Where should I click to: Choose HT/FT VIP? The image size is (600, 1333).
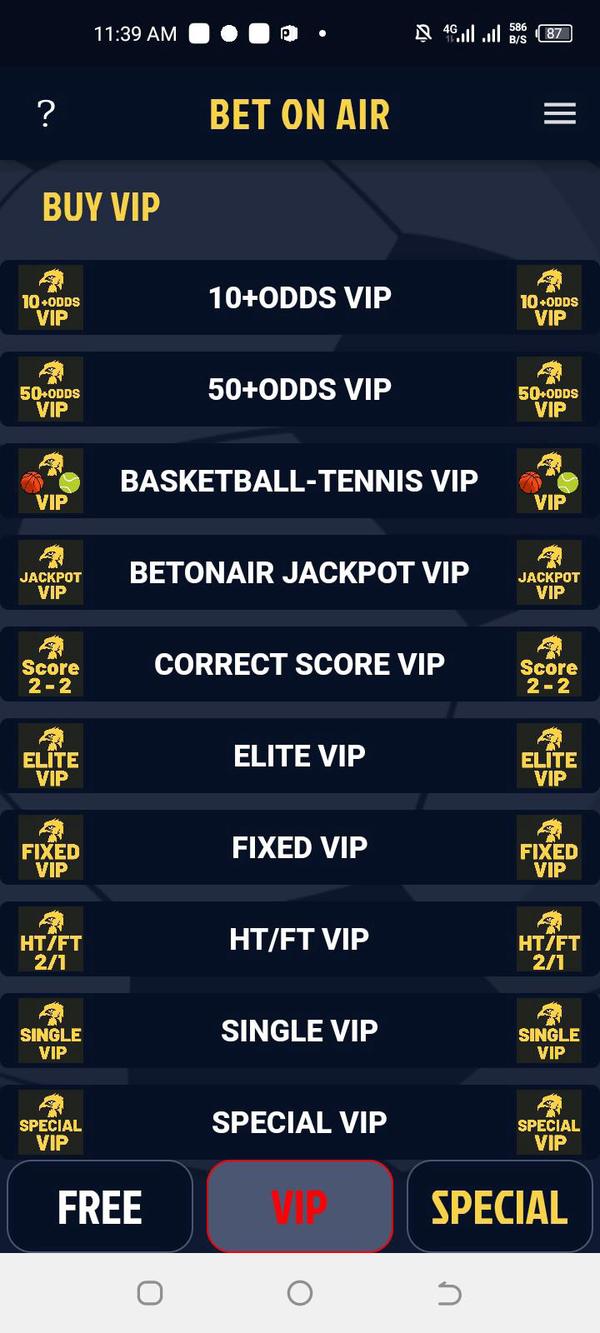(300, 939)
